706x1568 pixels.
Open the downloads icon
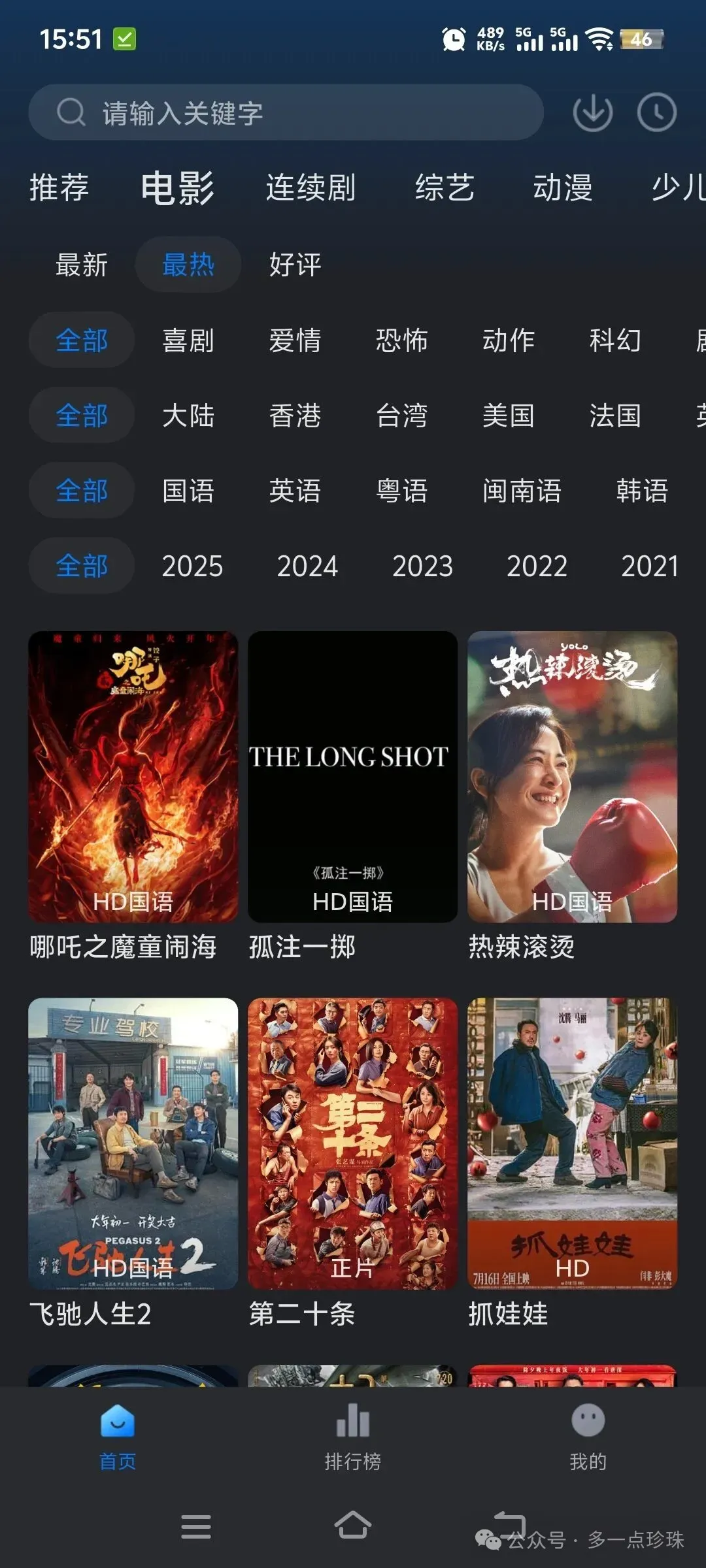(592, 112)
